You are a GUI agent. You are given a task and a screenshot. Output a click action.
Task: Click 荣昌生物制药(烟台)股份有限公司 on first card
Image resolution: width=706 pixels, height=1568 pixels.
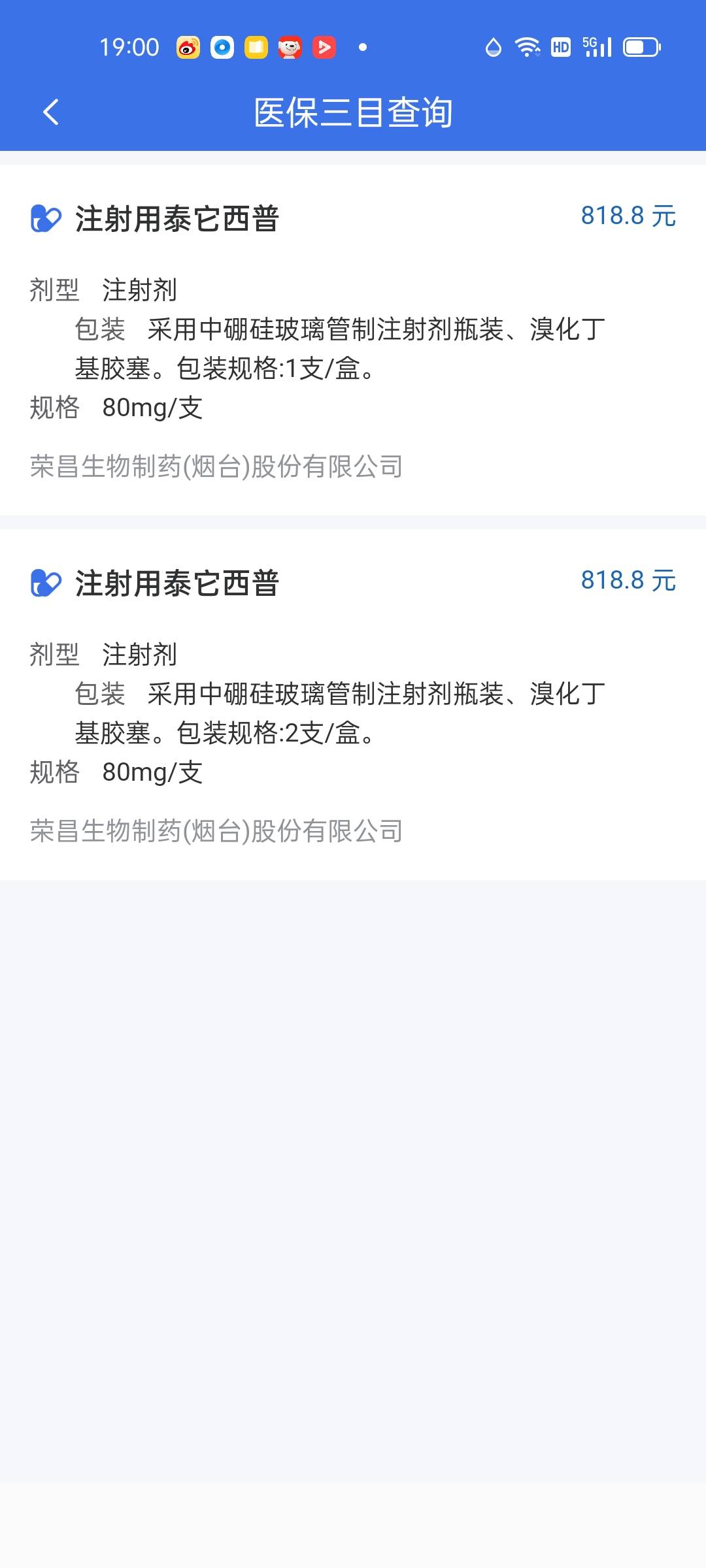point(216,466)
